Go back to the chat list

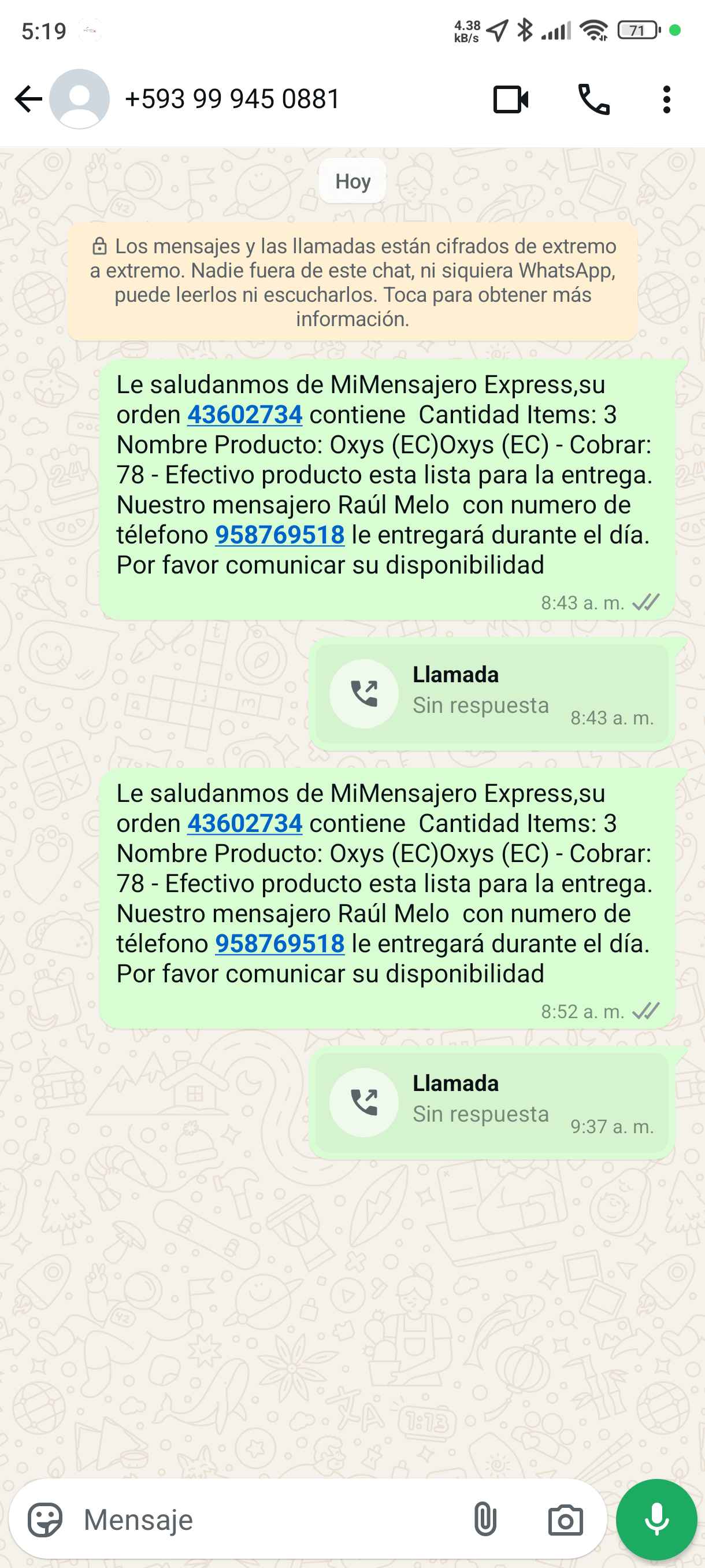click(x=28, y=99)
